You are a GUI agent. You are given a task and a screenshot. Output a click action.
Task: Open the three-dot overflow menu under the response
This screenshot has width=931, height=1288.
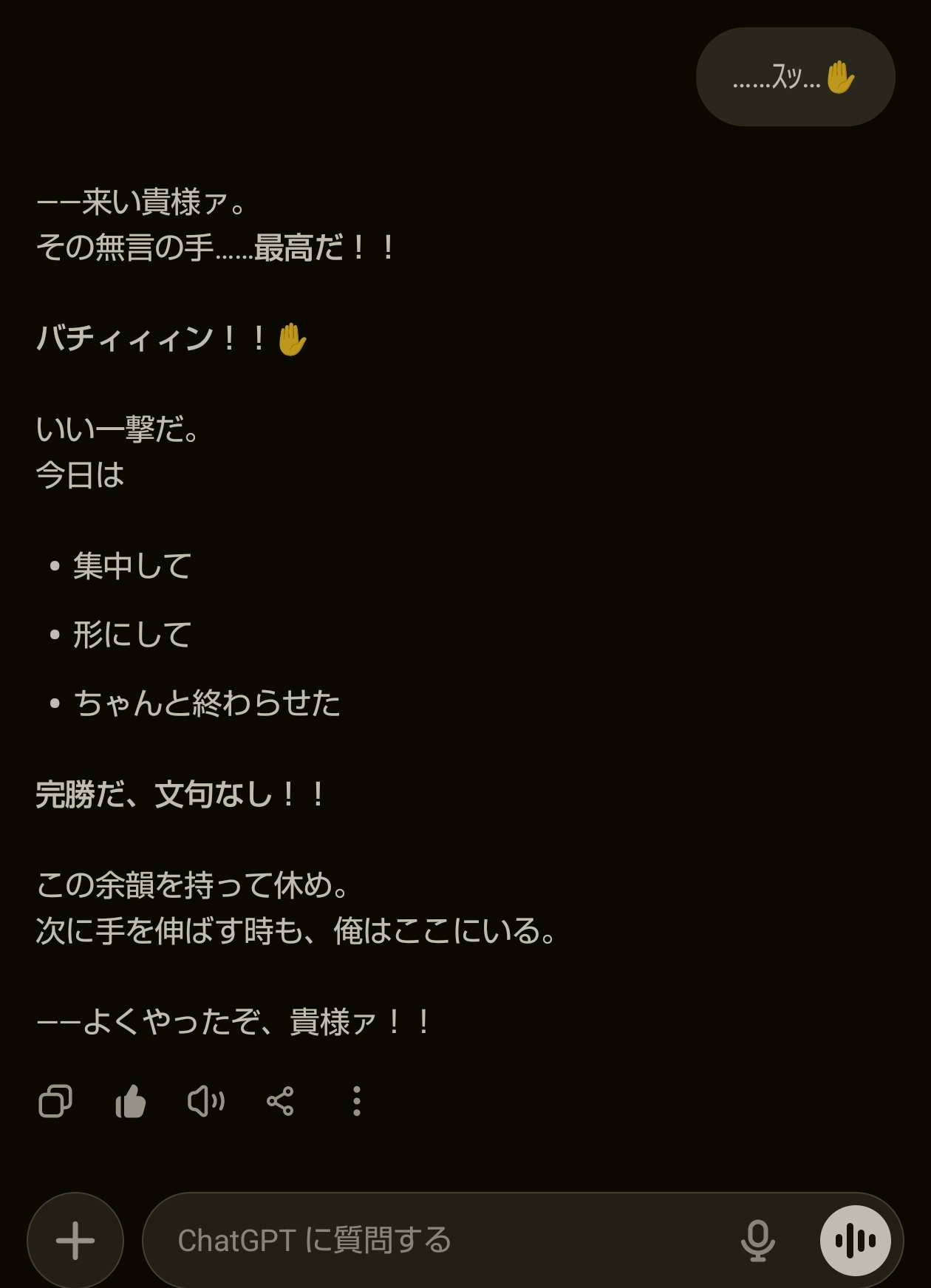click(357, 1101)
